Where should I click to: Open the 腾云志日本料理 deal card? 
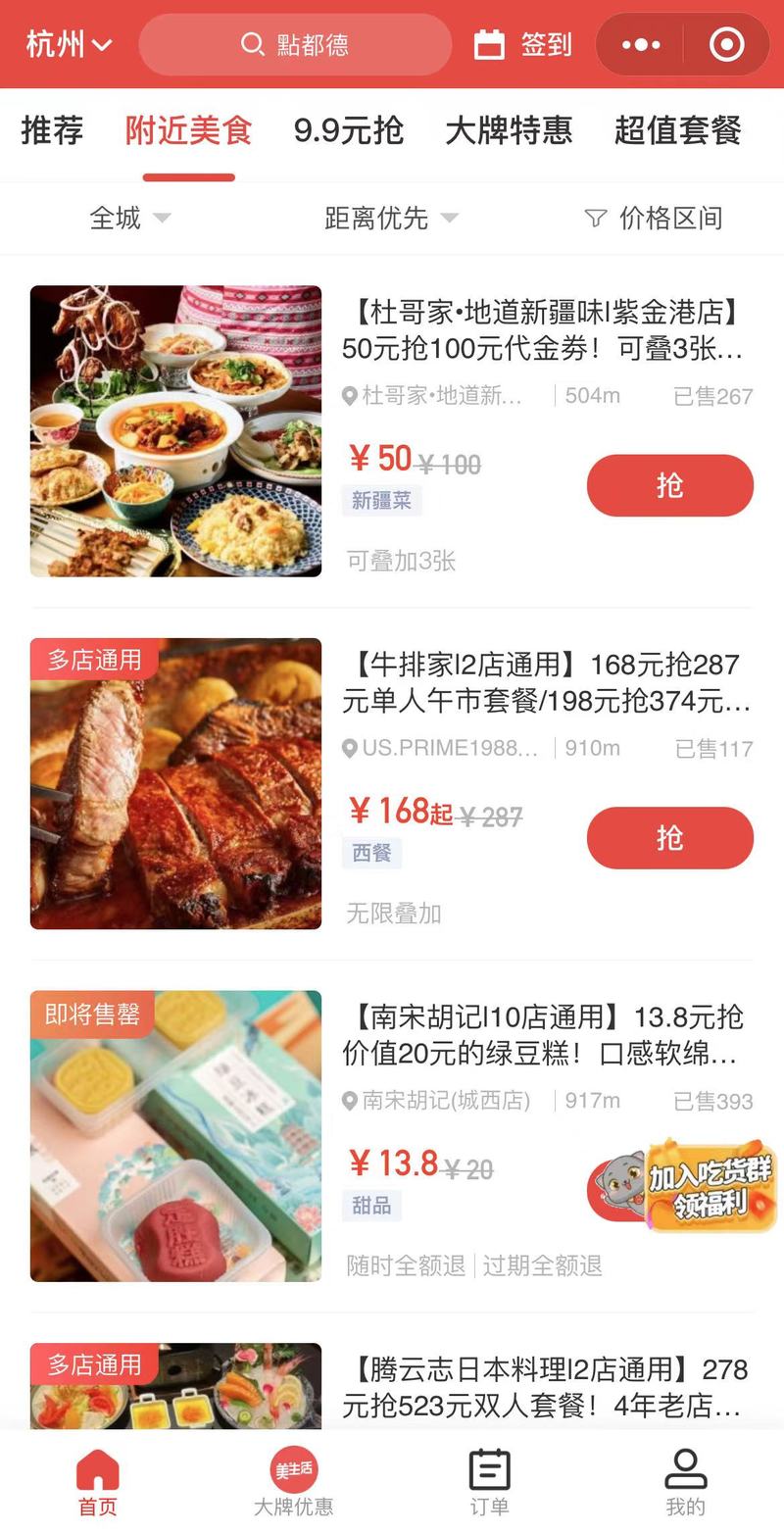(544, 1386)
